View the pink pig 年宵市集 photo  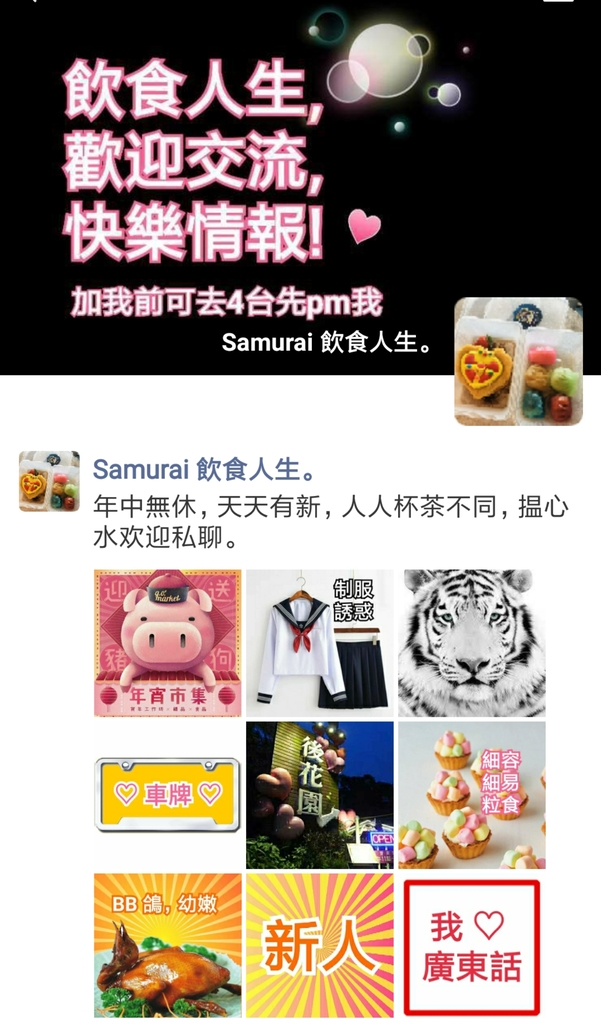(x=168, y=643)
